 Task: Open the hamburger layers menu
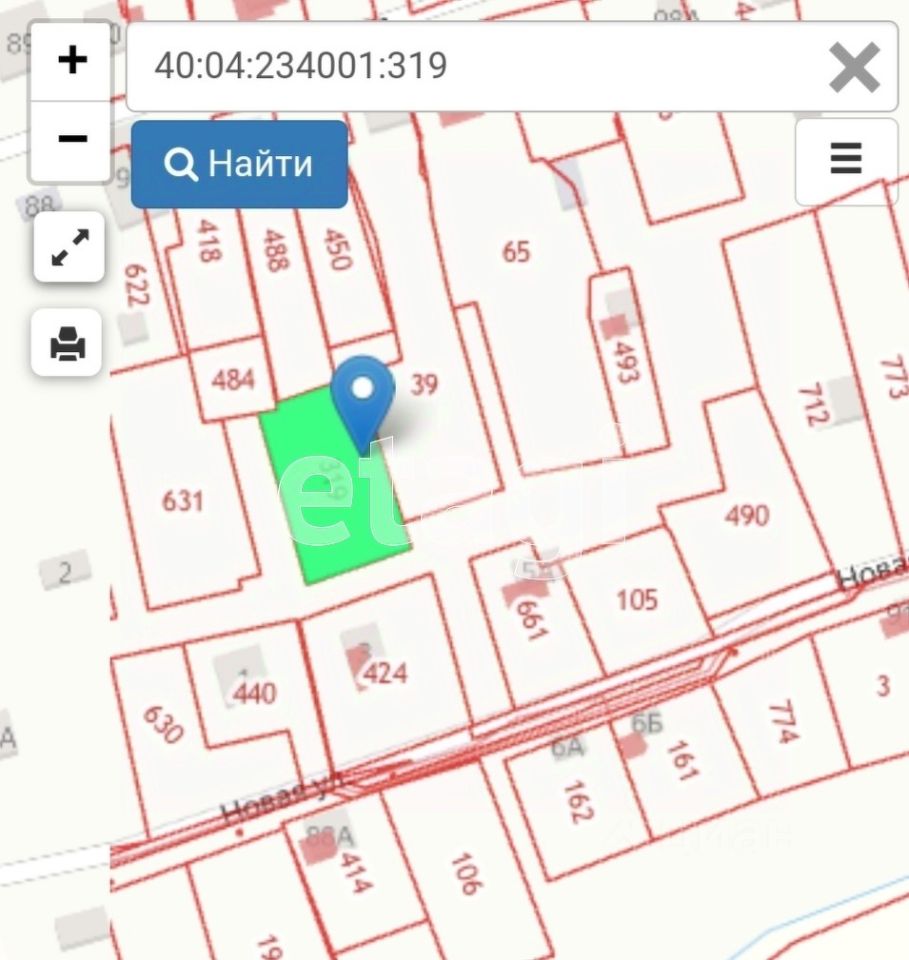pyautogui.click(x=846, y=160)
